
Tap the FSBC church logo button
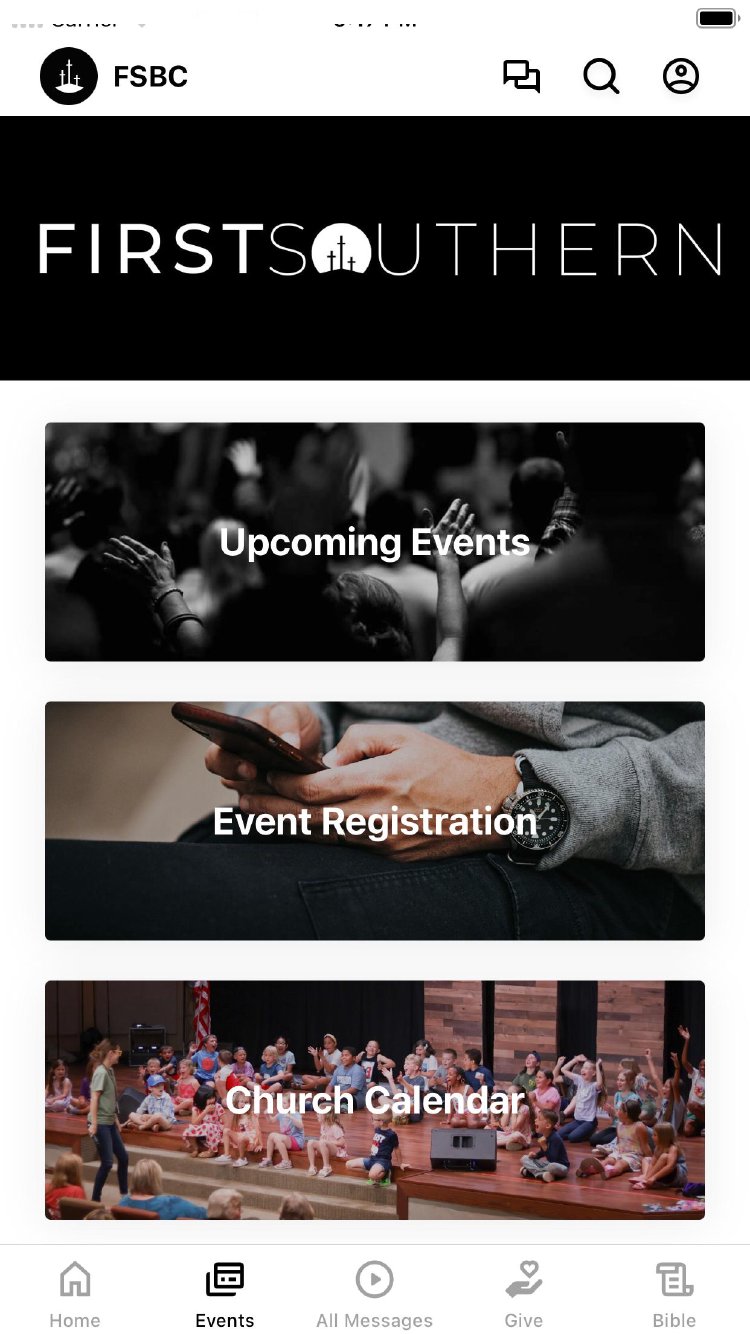(69, 76)
